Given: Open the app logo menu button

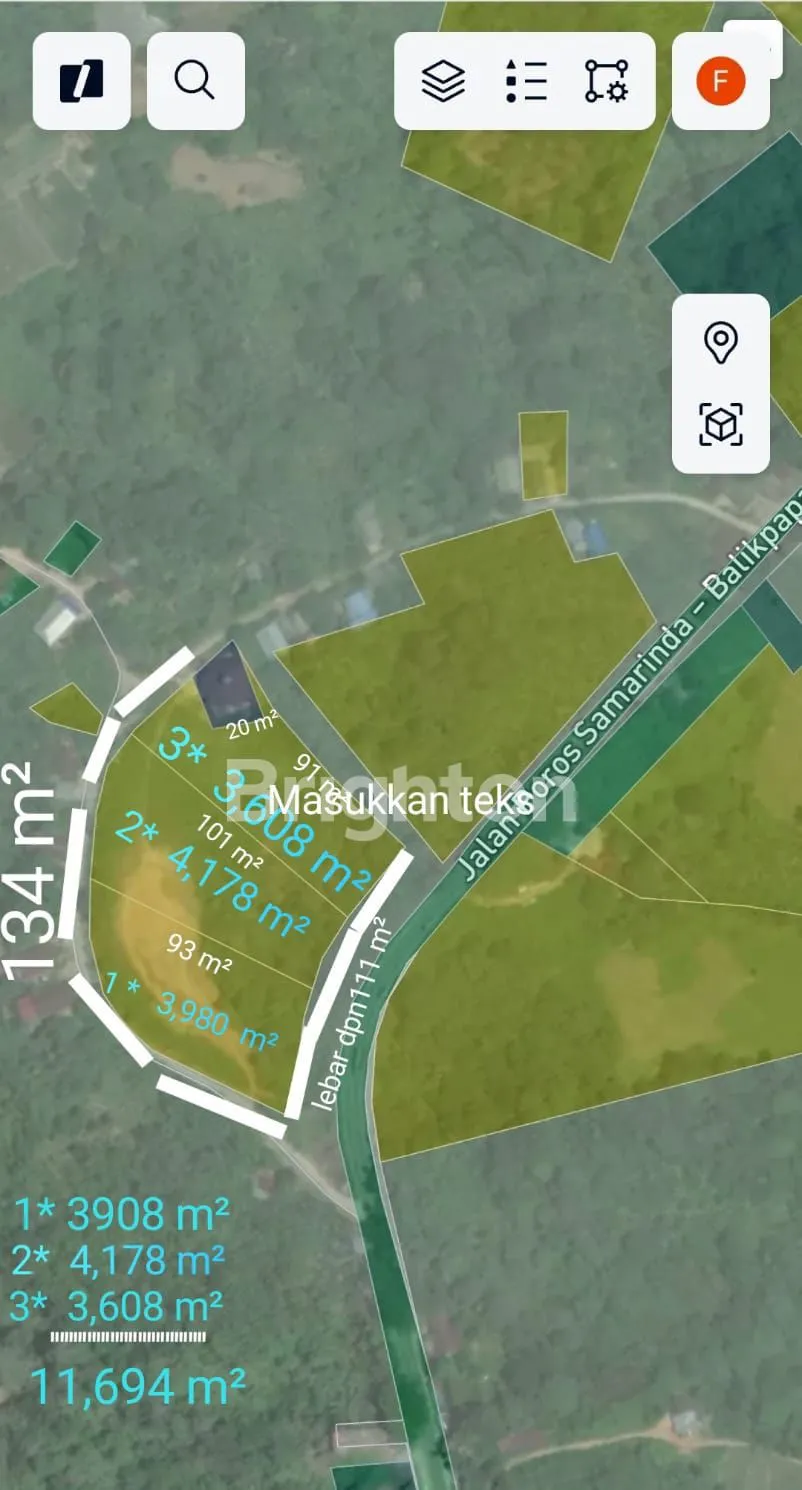Looking at the screenshot, I should 81,81.
